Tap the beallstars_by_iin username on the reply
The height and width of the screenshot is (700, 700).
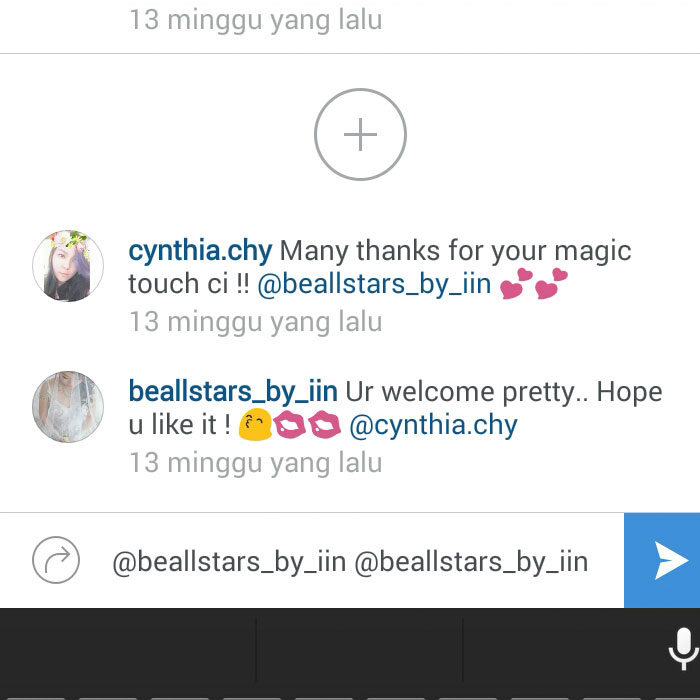(x=233, y=391)
